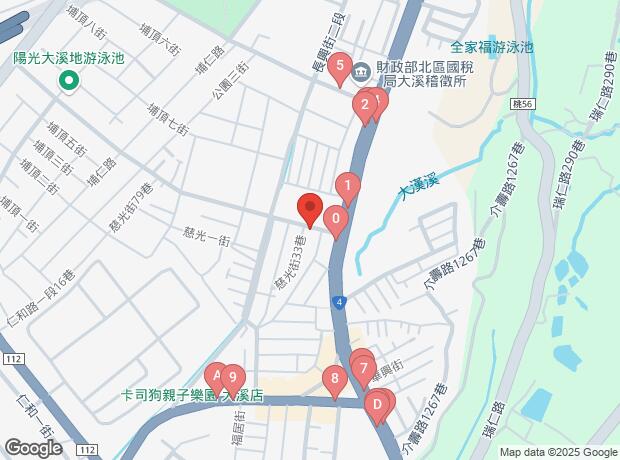620x460 pixels.
Task: Tap the unlabeled red location pin
Action: click(x=309, y=208)
